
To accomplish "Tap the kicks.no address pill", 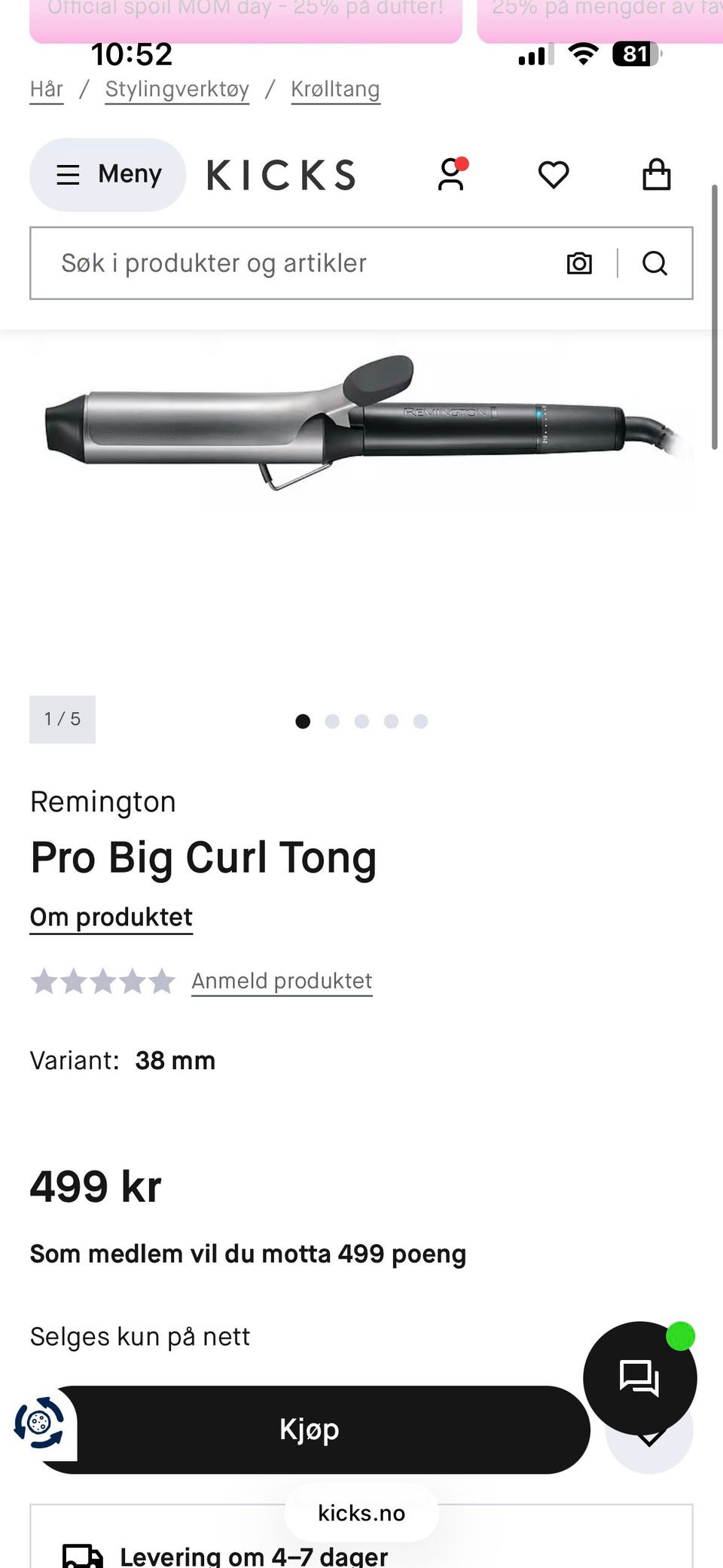I will pyautogui.click(x=361, y=1513).
